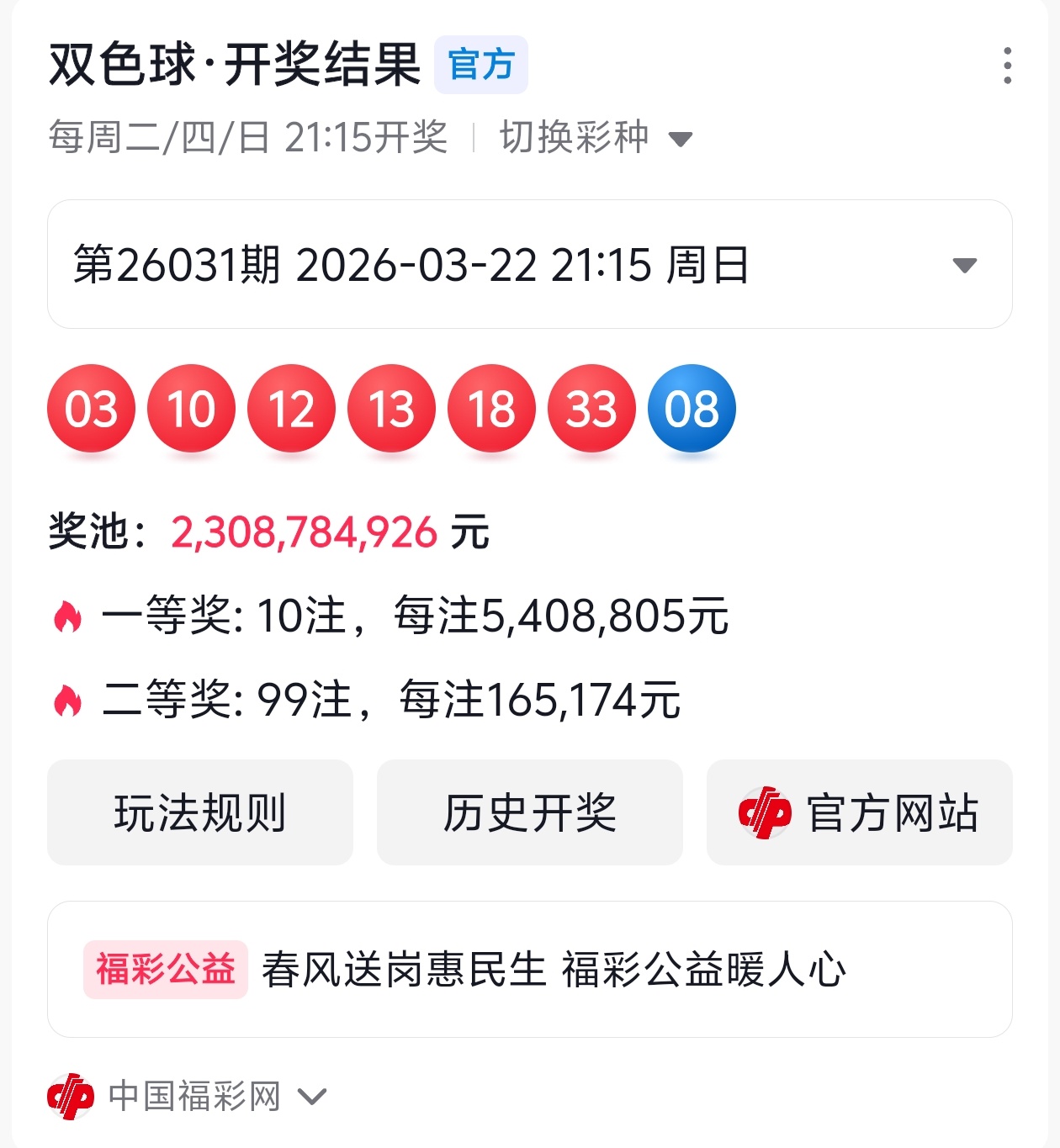Open the 切换彩种 lottery type dropdown
This screenshot has height=1148, width=1060.
pyautogui.click(x=596, y=137)
